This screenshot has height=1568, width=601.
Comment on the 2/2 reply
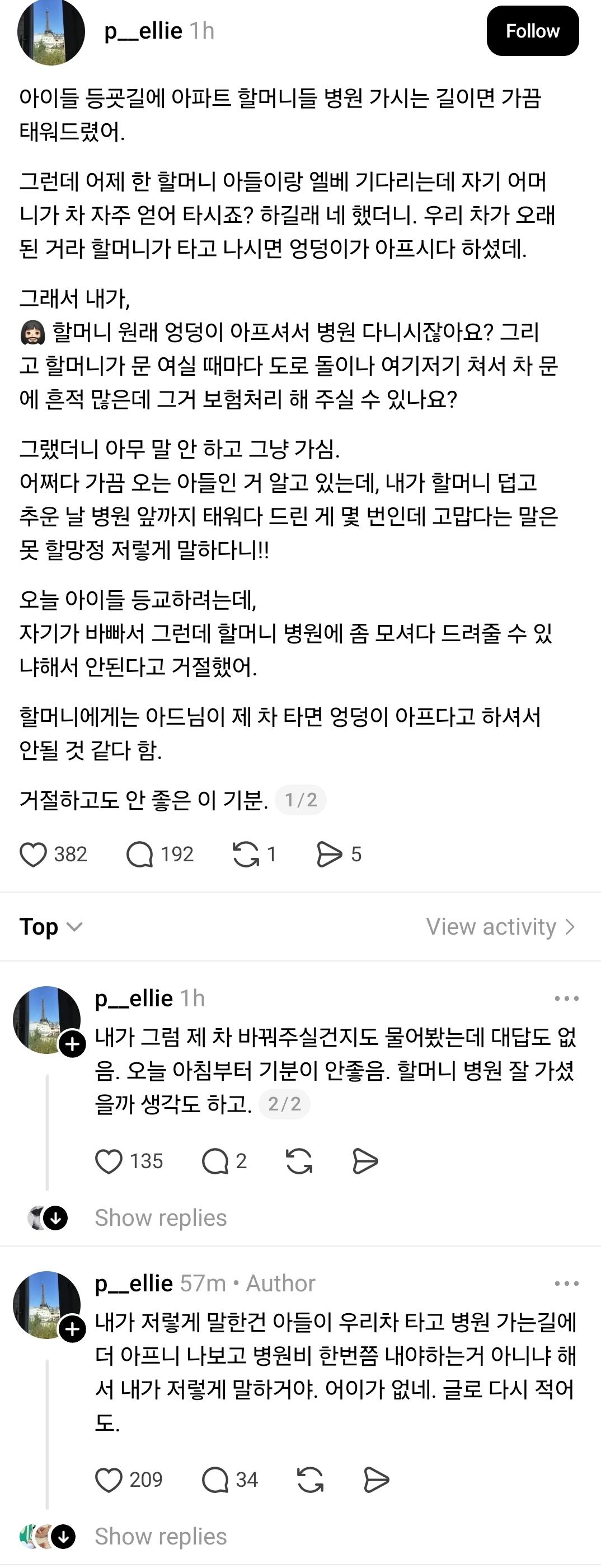point(215,1161)
